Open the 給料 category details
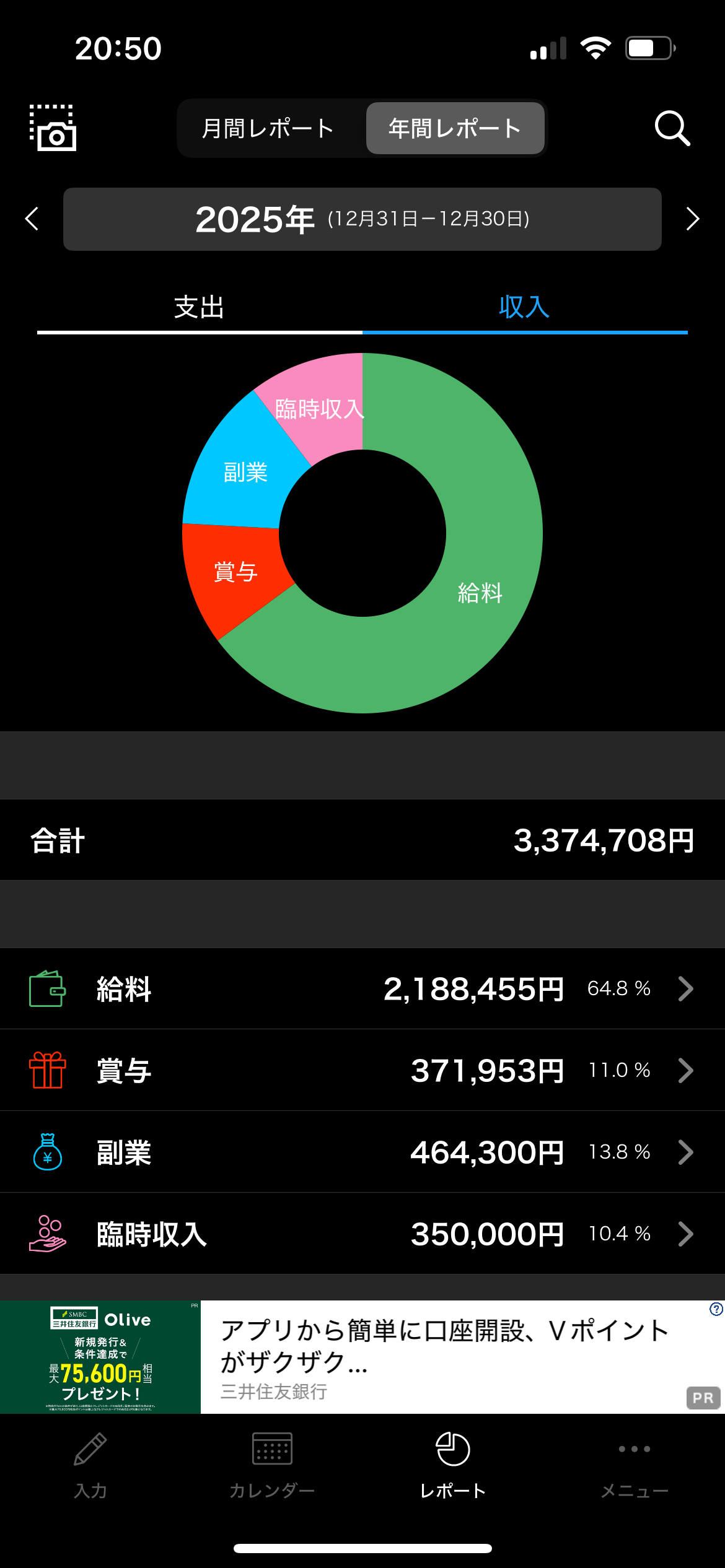This screenshot has width=725, height=1568. (362, 988)
